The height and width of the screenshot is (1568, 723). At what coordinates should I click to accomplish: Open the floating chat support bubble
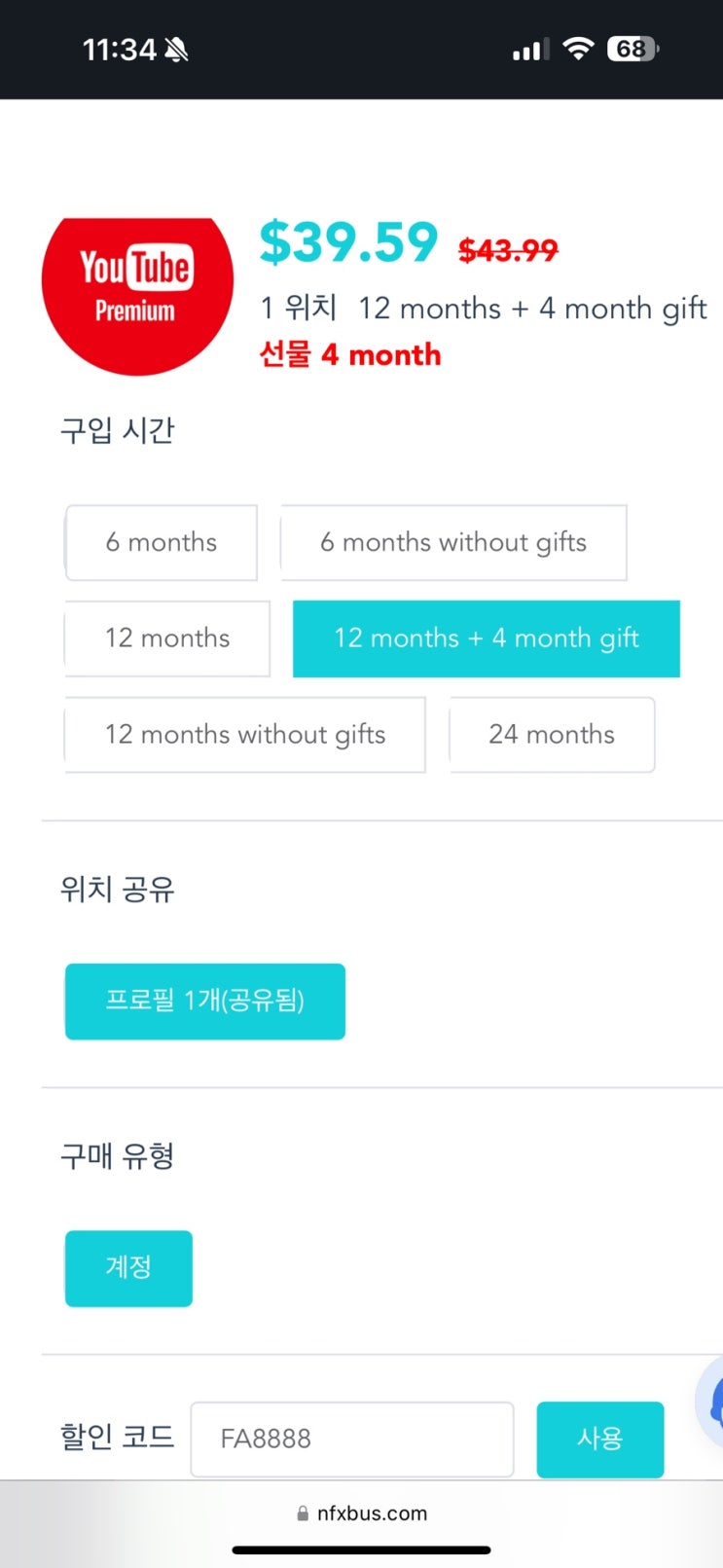pos(712,1402)
